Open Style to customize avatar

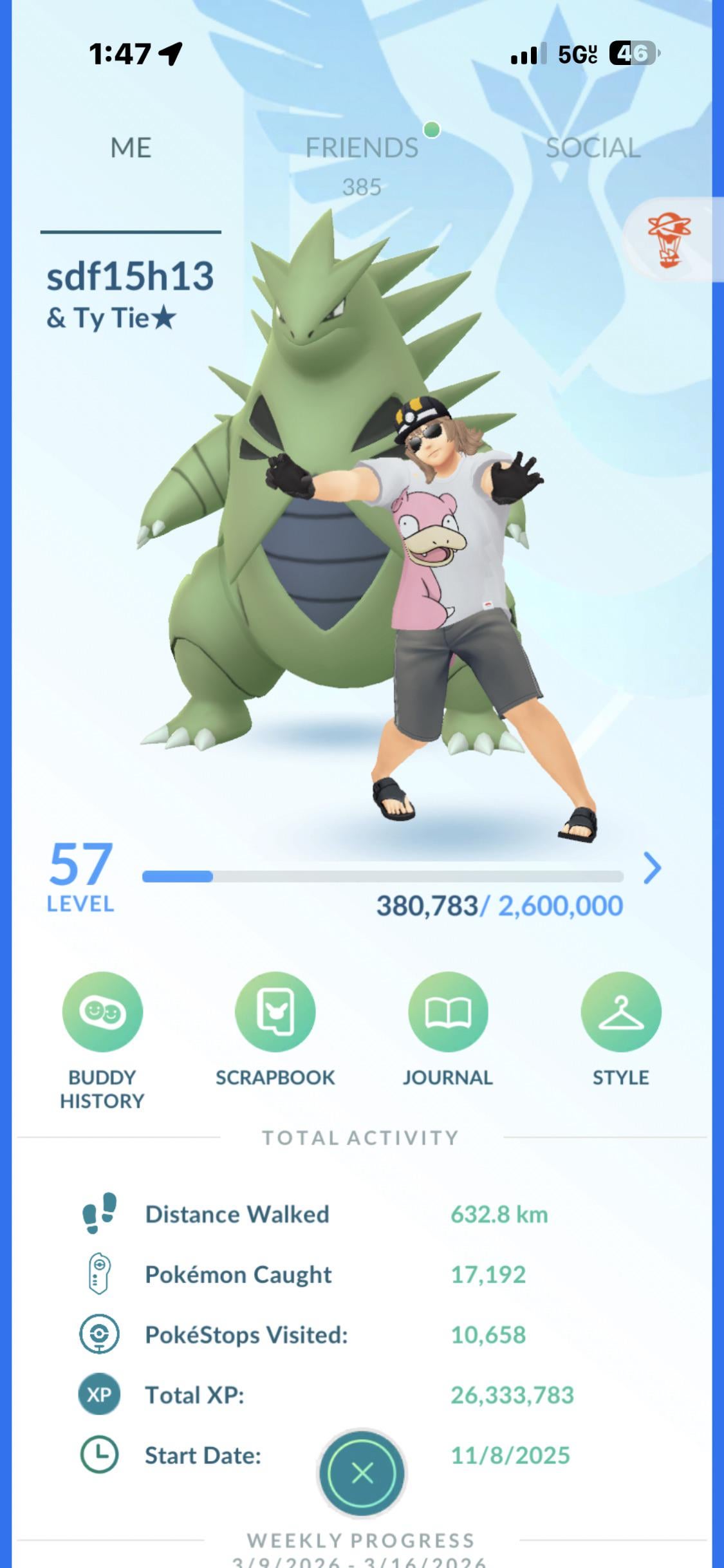(620, 1012)
